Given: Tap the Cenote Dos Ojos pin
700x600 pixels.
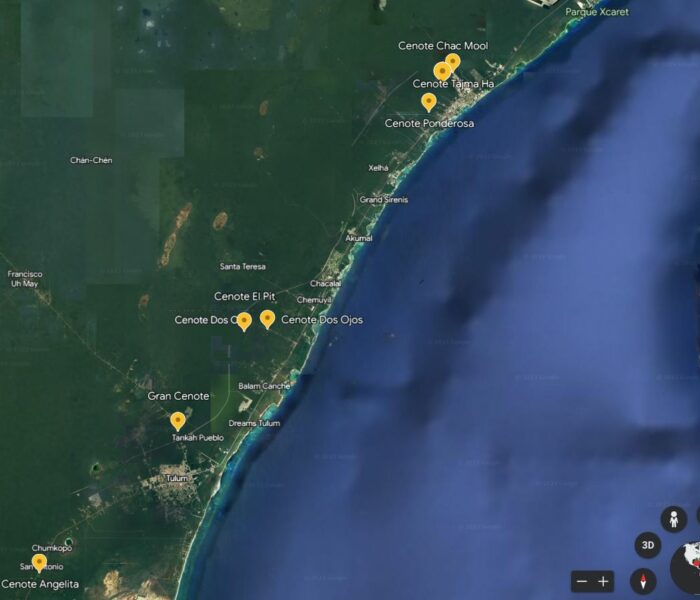Looking at the screenshot, I should click(x=267, y=318).
